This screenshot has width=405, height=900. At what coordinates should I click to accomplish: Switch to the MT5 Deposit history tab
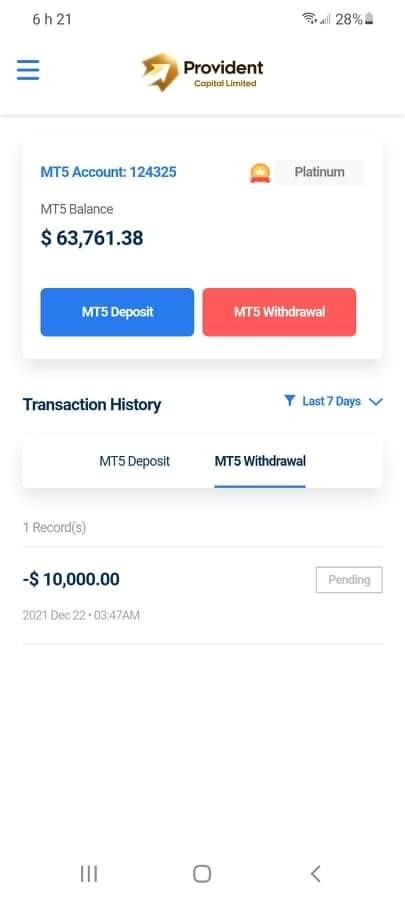[x=135, y=461]
